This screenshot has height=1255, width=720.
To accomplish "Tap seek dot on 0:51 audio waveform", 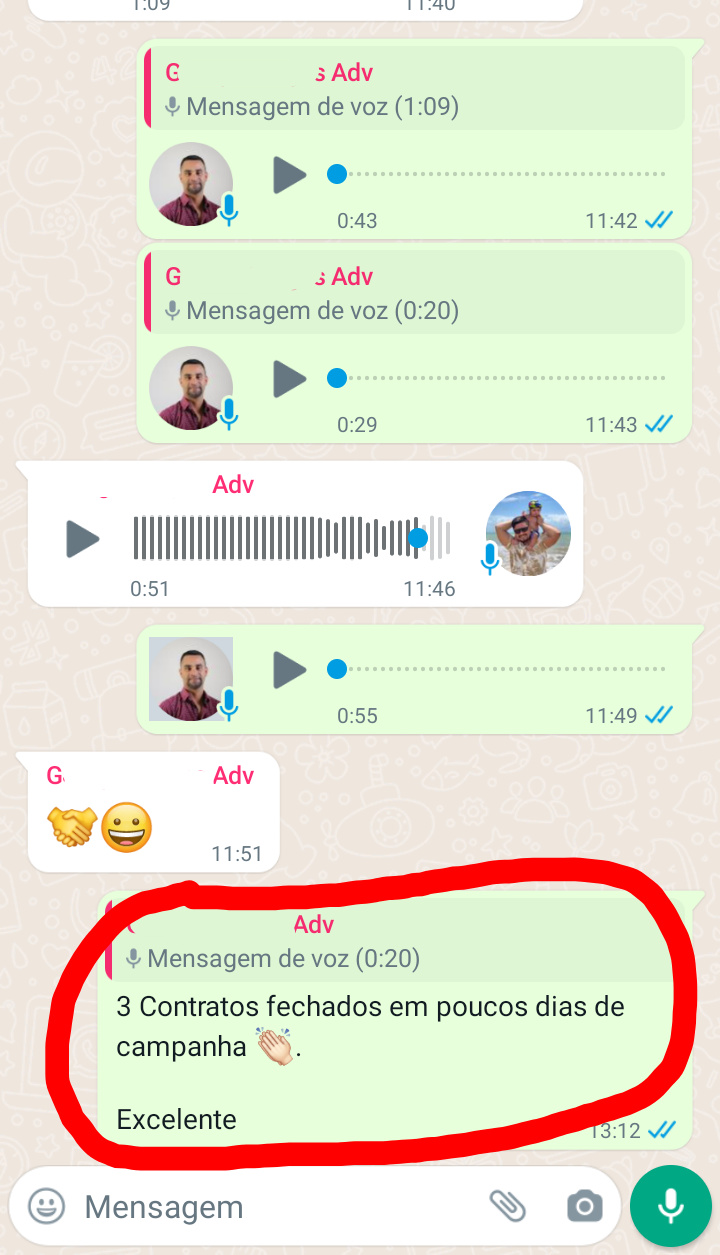I will click(418, 539).
